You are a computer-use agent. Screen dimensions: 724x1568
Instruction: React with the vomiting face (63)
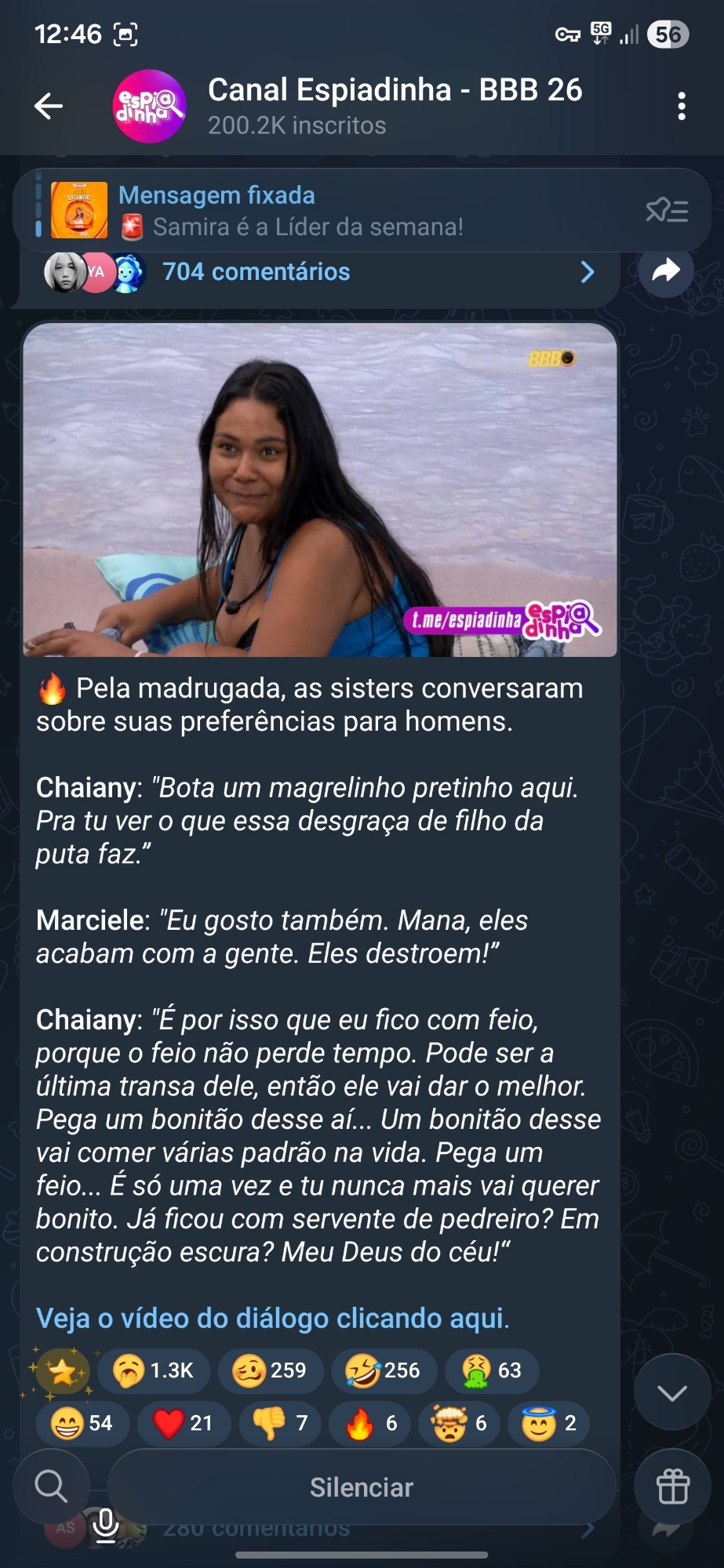(493, 1370)
